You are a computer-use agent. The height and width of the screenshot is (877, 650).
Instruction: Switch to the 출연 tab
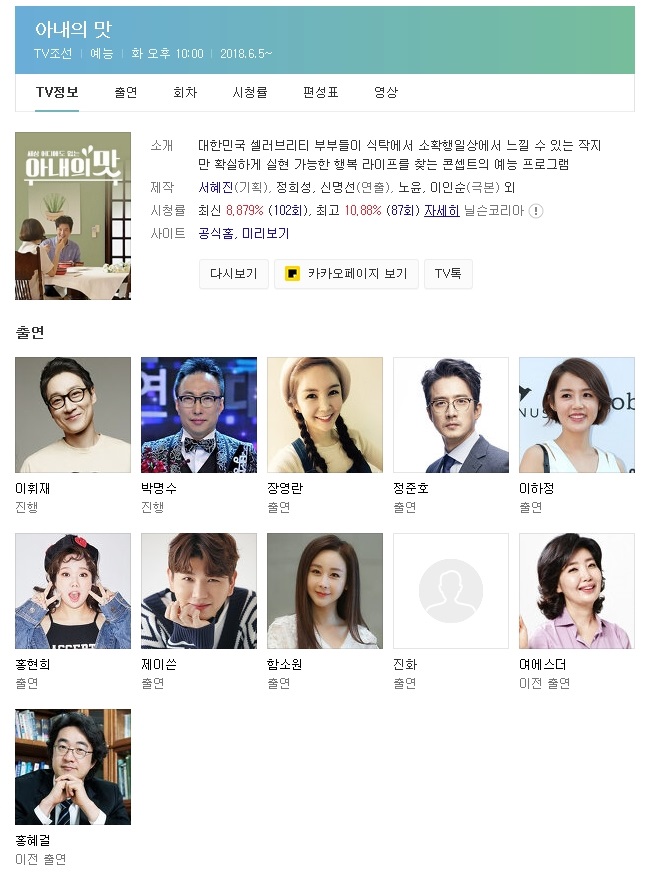coord(125,92)
